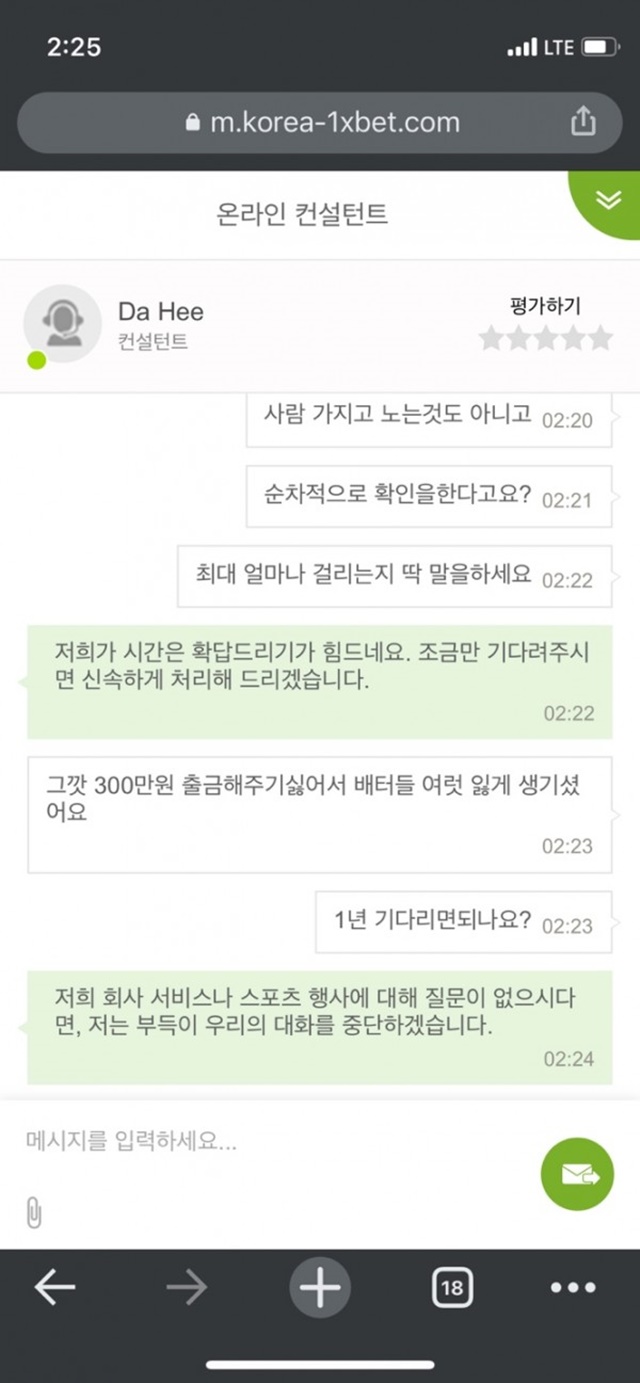Screen dimensions: 640x1383
Task: Open the m.korea-1xbet.com address bar
Action: point(320,123)
